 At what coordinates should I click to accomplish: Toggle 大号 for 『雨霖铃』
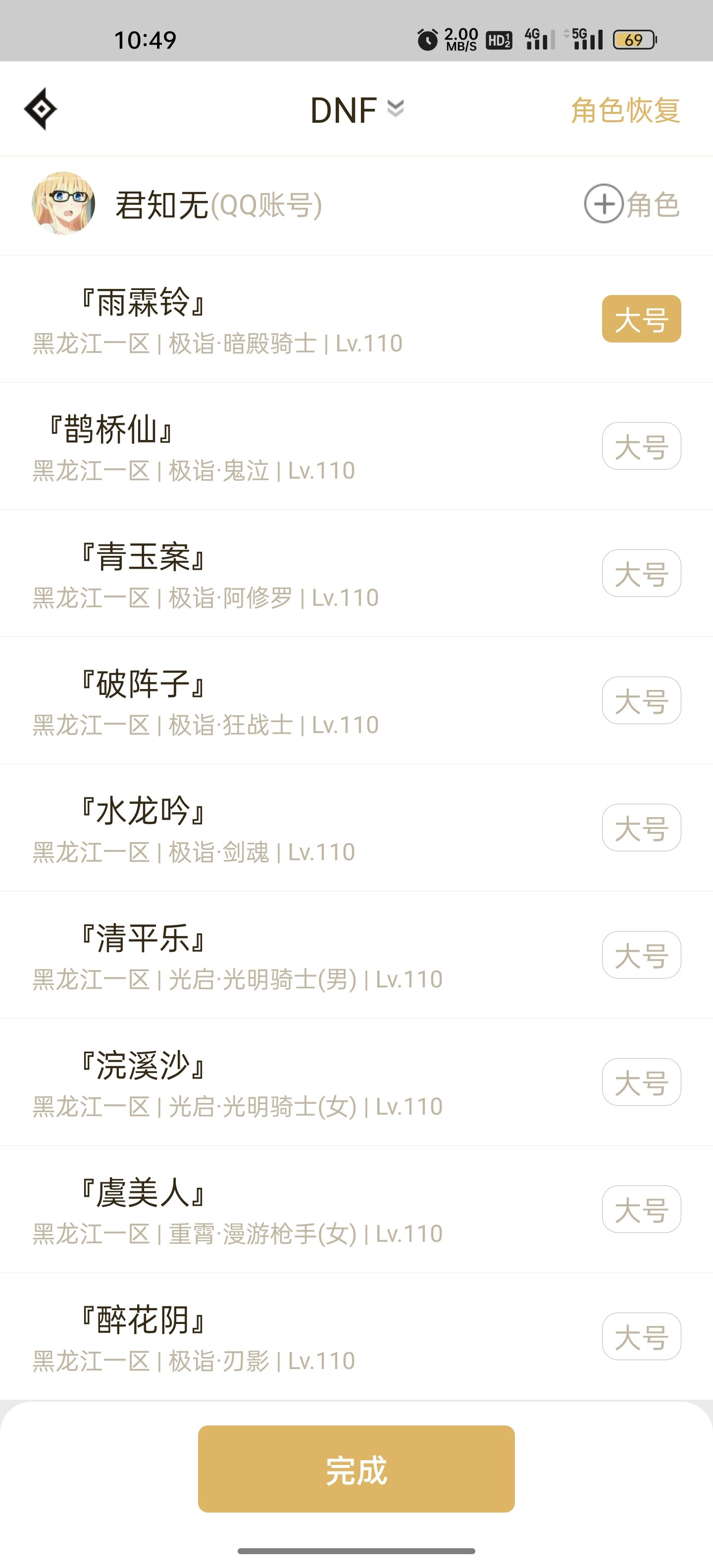coord(641,319)
